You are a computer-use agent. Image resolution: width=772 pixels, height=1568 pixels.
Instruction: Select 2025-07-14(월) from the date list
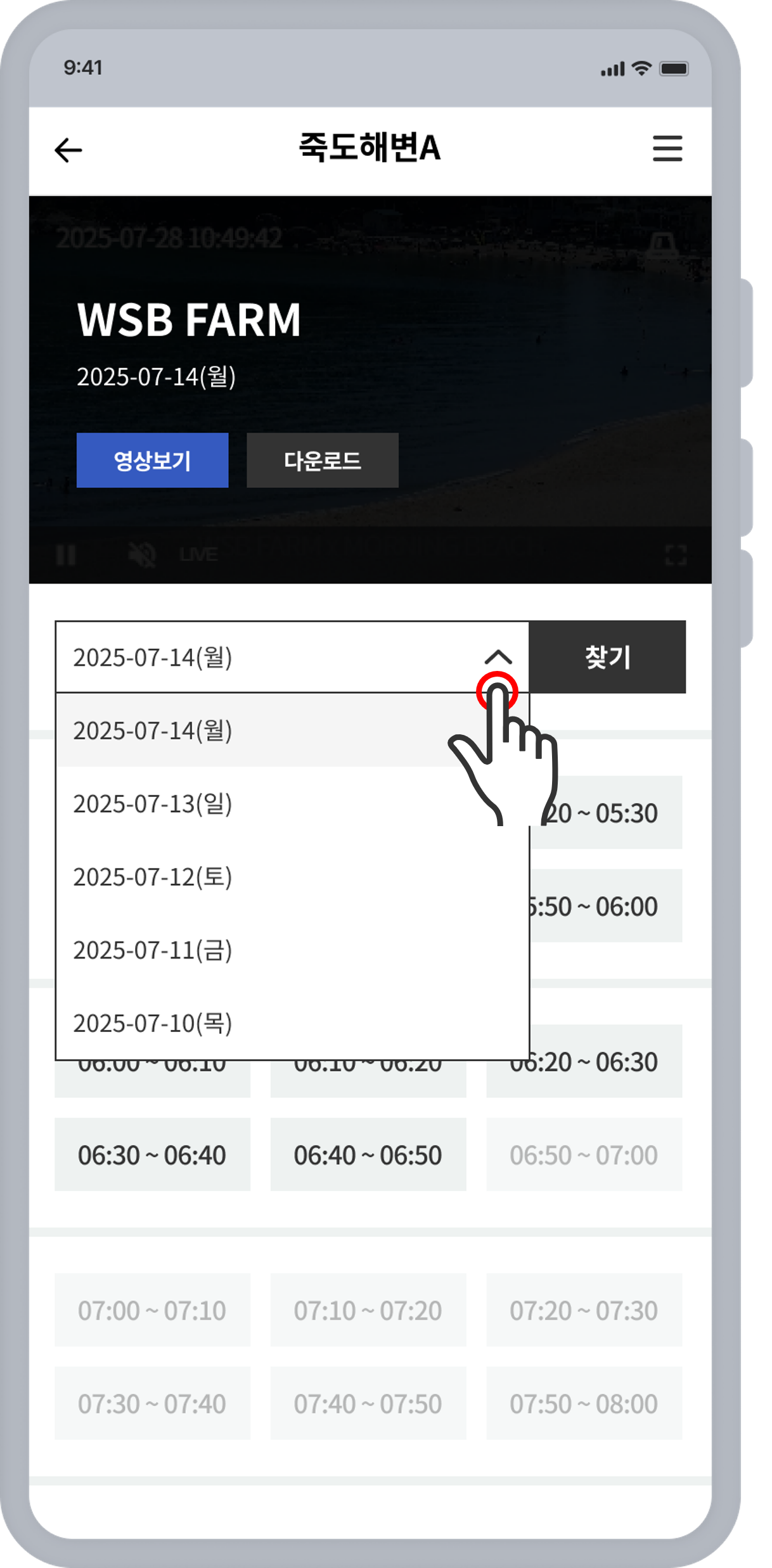coord(292,730)
